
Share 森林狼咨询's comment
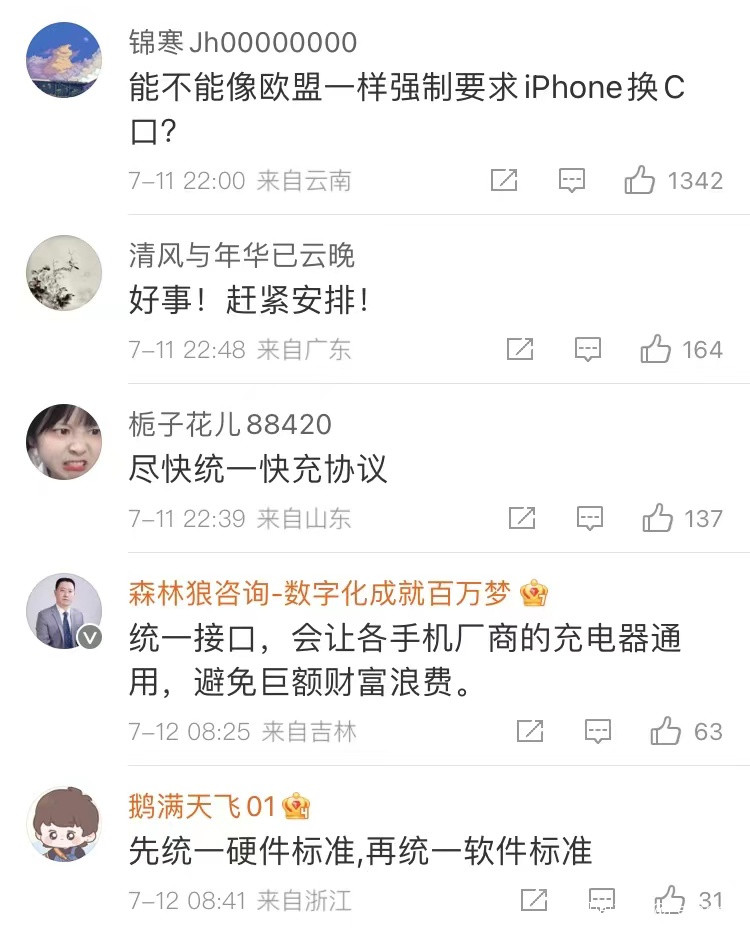(530, 732)
